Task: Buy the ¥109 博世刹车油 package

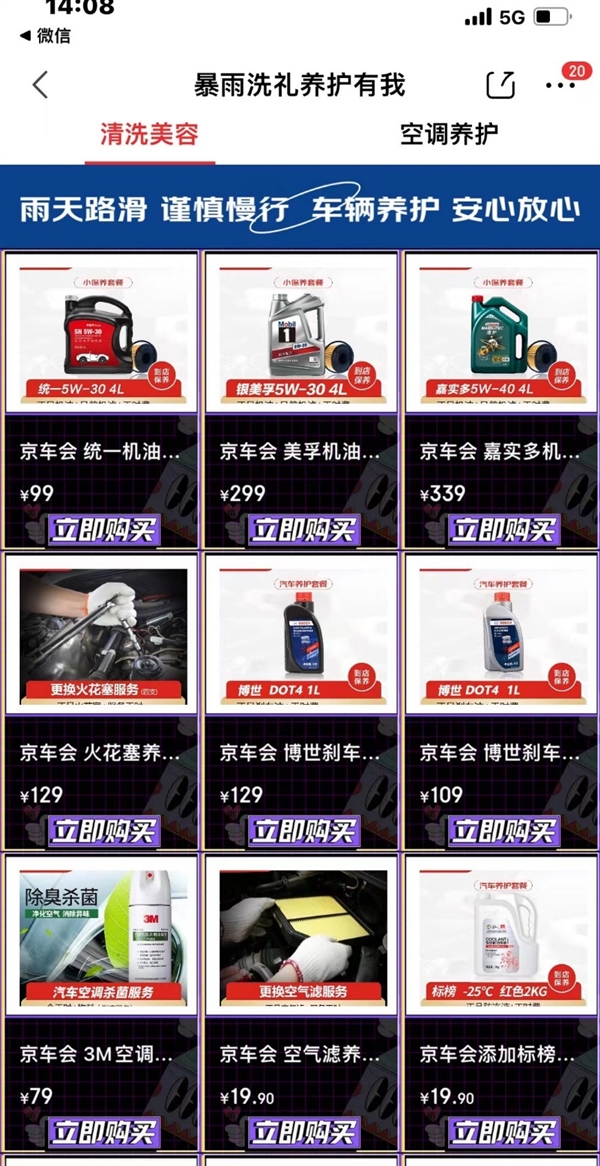Action: click(503, 831)
